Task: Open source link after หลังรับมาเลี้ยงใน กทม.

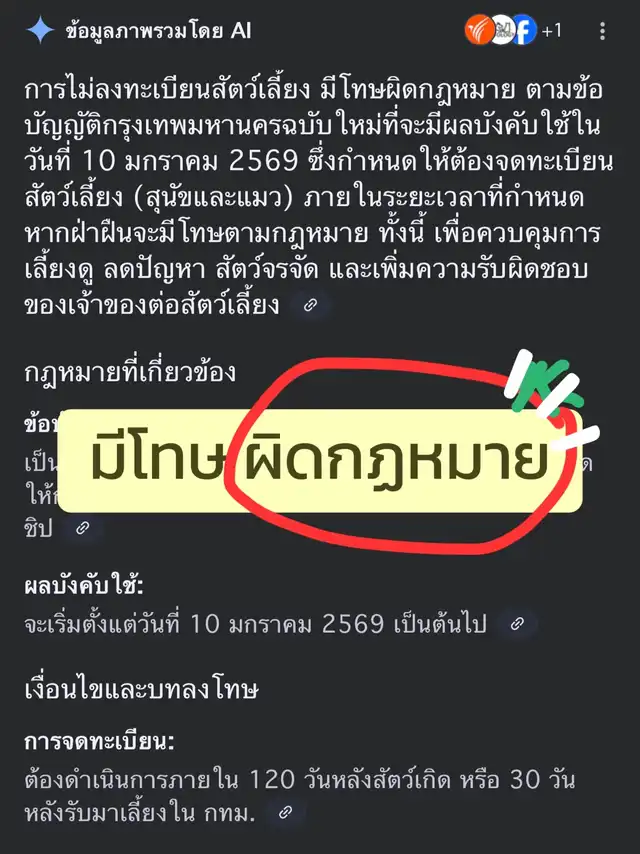Action: tap(286, 813)
